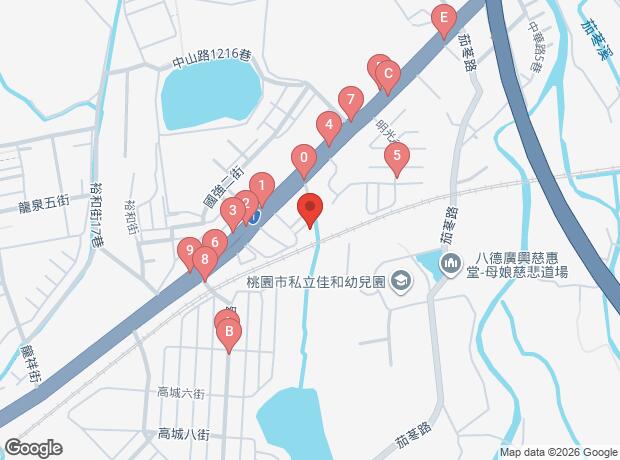
Task: Open map marker labeled 3
Action: tap(232, 210)
